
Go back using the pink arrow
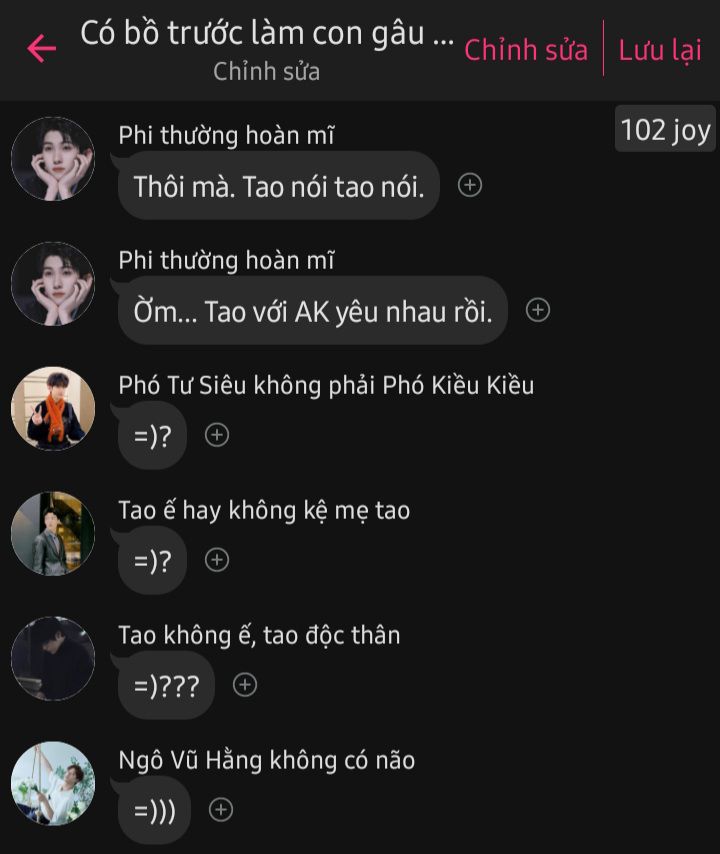[42, 49]
